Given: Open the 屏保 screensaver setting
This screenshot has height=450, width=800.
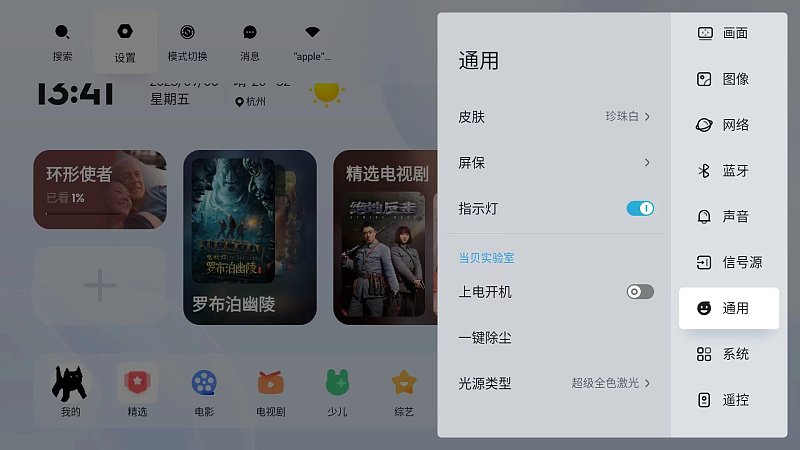Looking at the screenshot, I should [x=554, y=163].
